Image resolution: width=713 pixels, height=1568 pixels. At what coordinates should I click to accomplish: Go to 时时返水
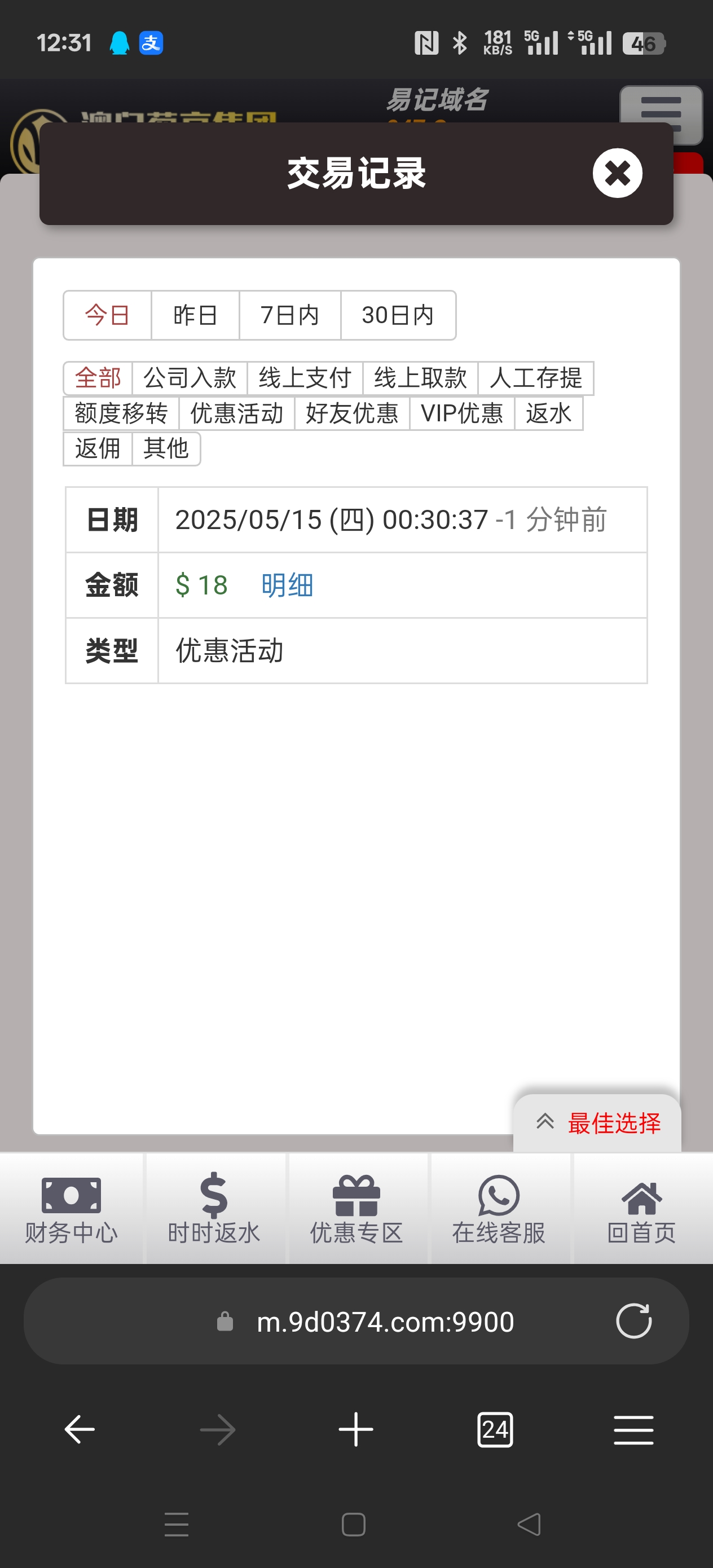[x=214, y=1208]
